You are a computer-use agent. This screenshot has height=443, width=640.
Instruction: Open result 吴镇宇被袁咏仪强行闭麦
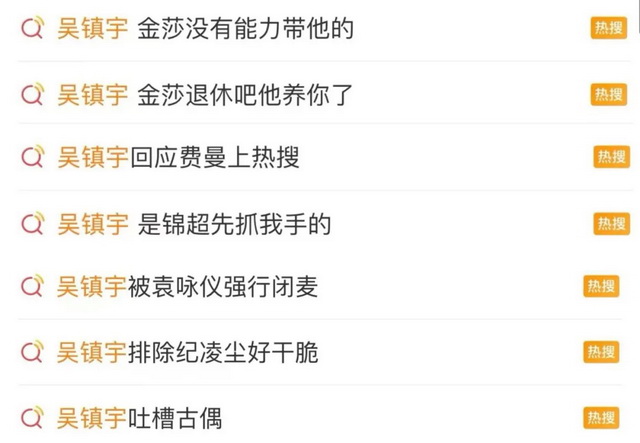pos(188,288)
